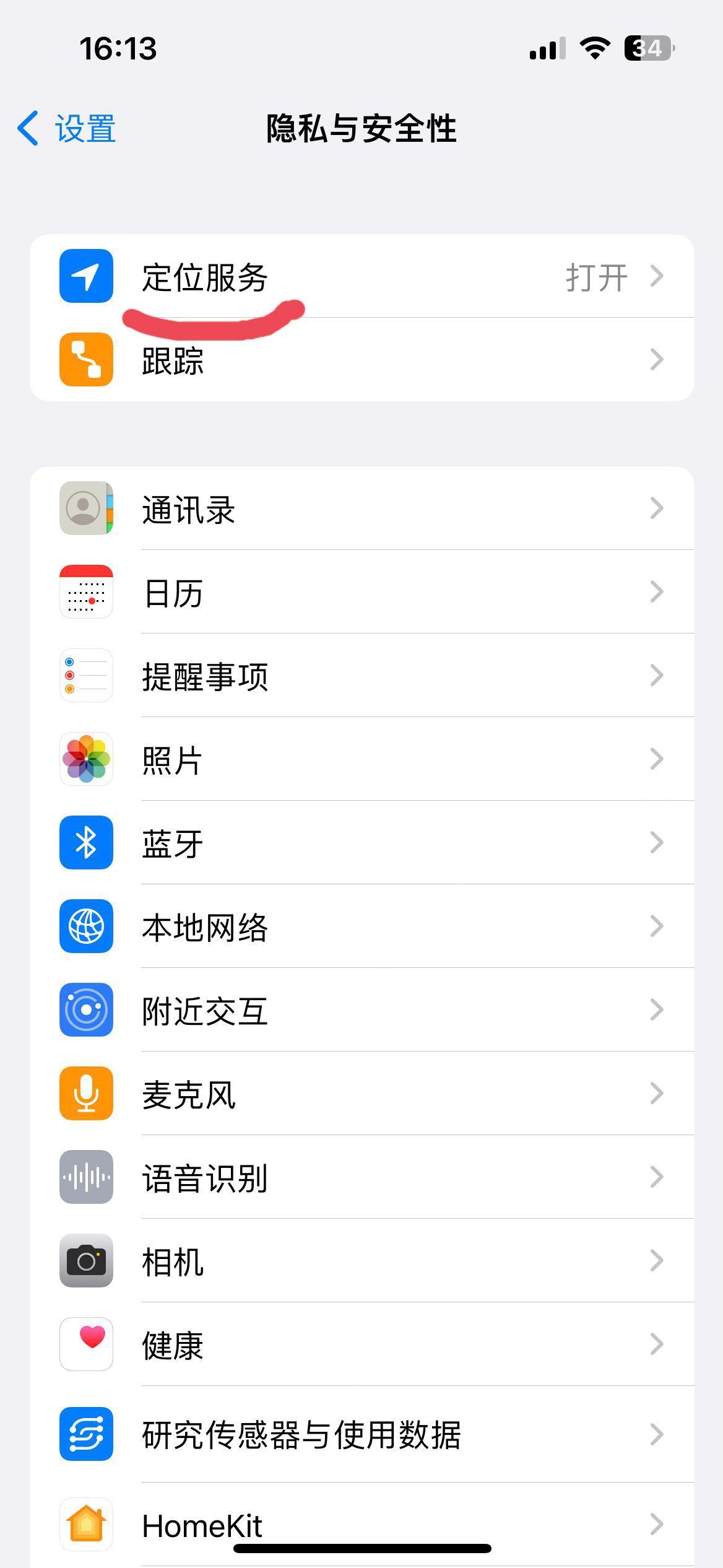The image size is (723, 1568).
Task: Tap the Reminders (提醒事项) icon
Action: coord(86,675)
